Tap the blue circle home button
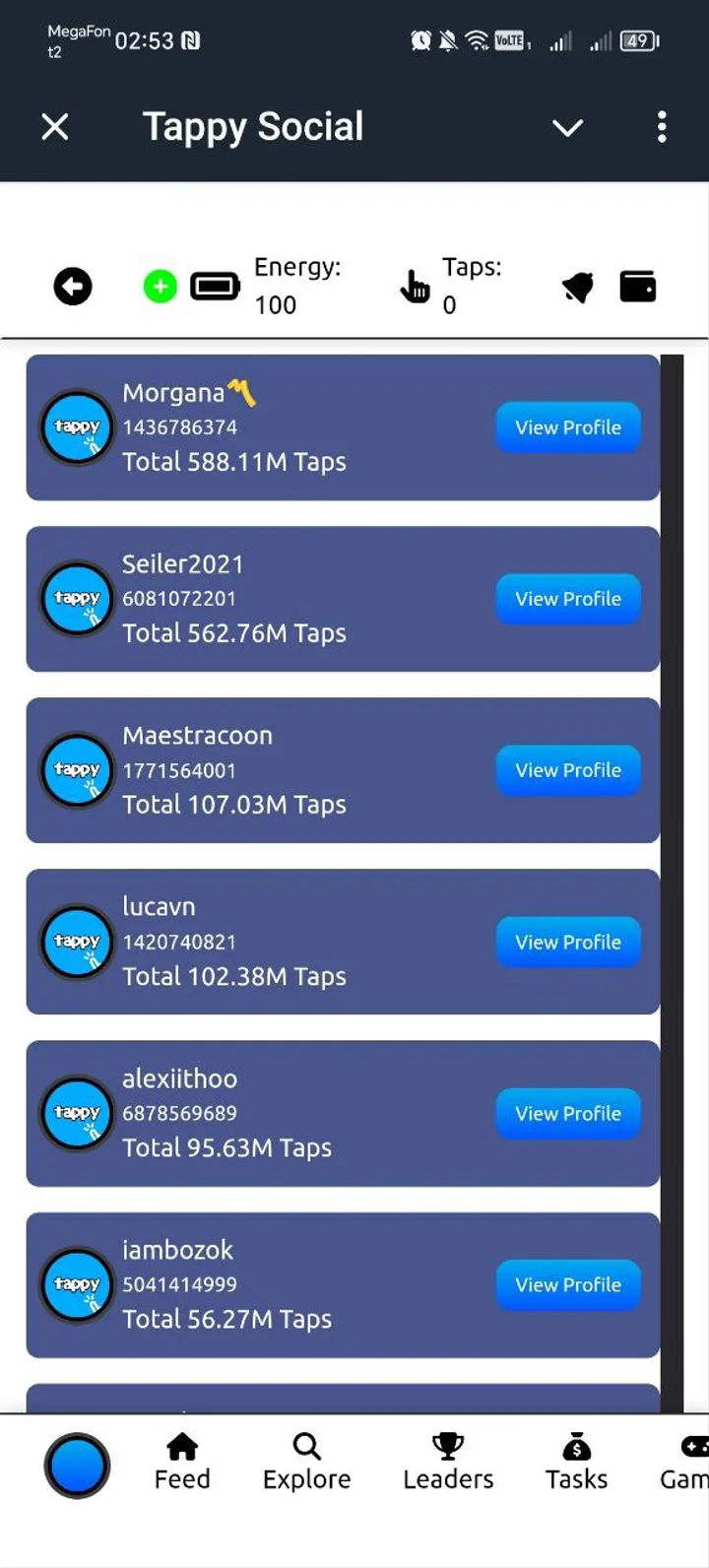The width and height of the screenshot is (709, 1568). [77, 1466]
